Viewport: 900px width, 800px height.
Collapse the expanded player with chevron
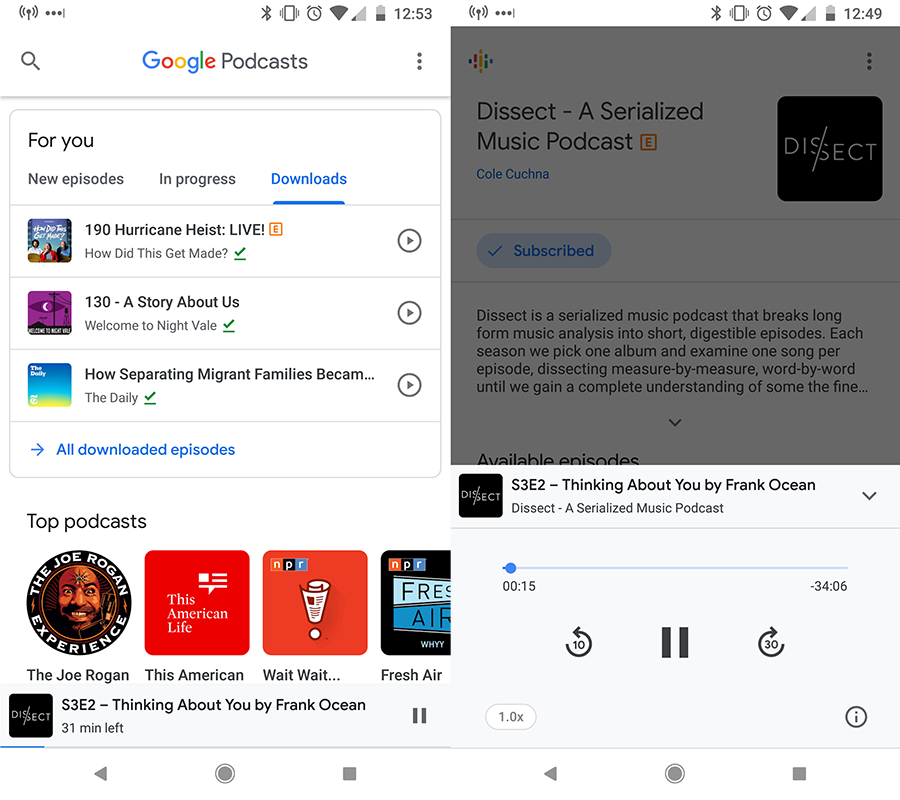point(870,496)
